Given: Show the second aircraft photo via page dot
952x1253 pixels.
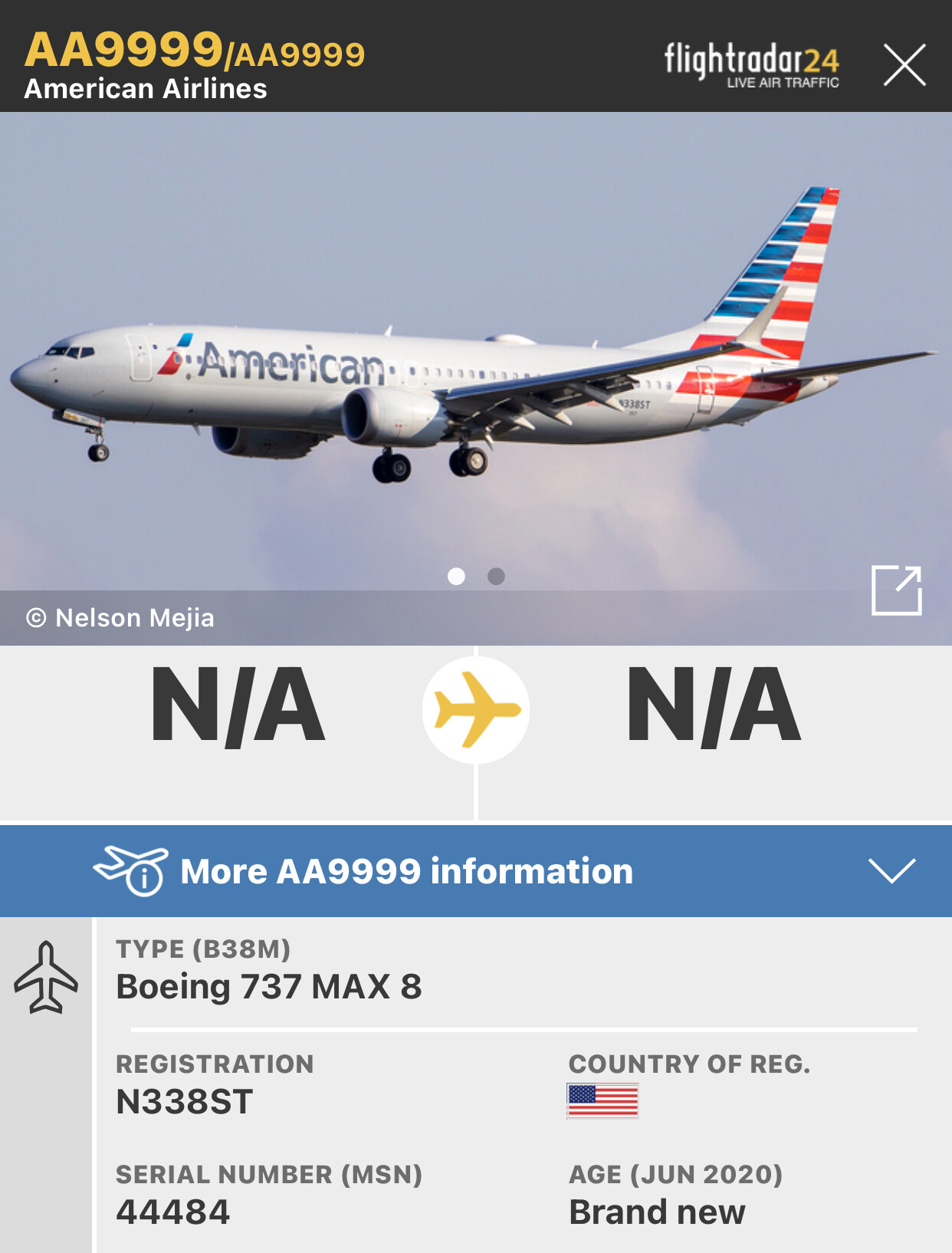Looking at the screenshot, I should point(496,576).
